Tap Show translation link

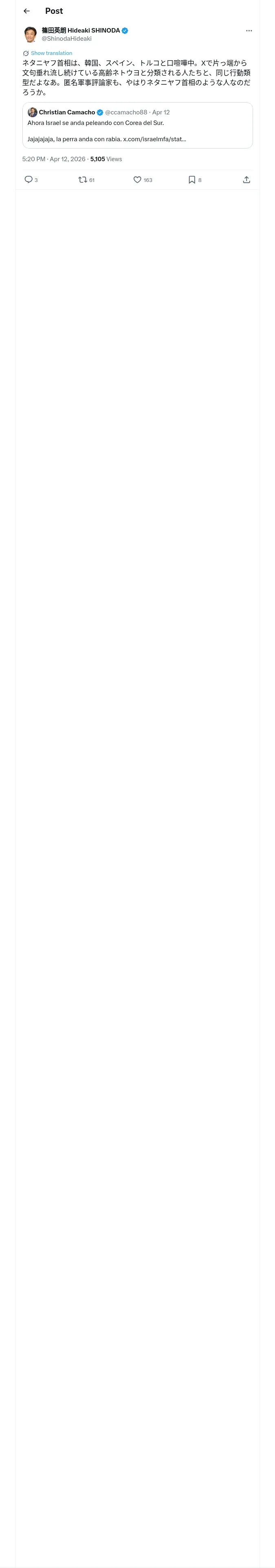coord(51,54)
